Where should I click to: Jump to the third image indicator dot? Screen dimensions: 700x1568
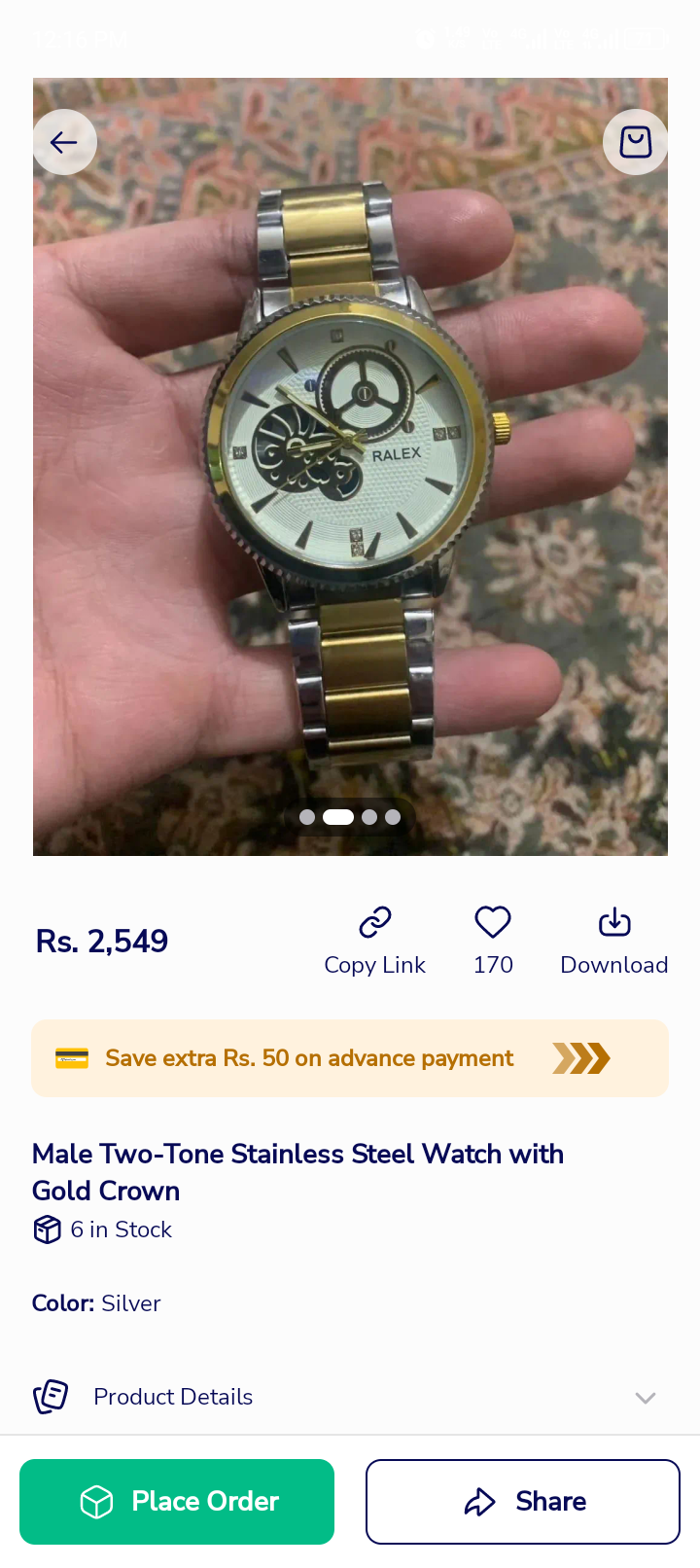click(369, 817)
